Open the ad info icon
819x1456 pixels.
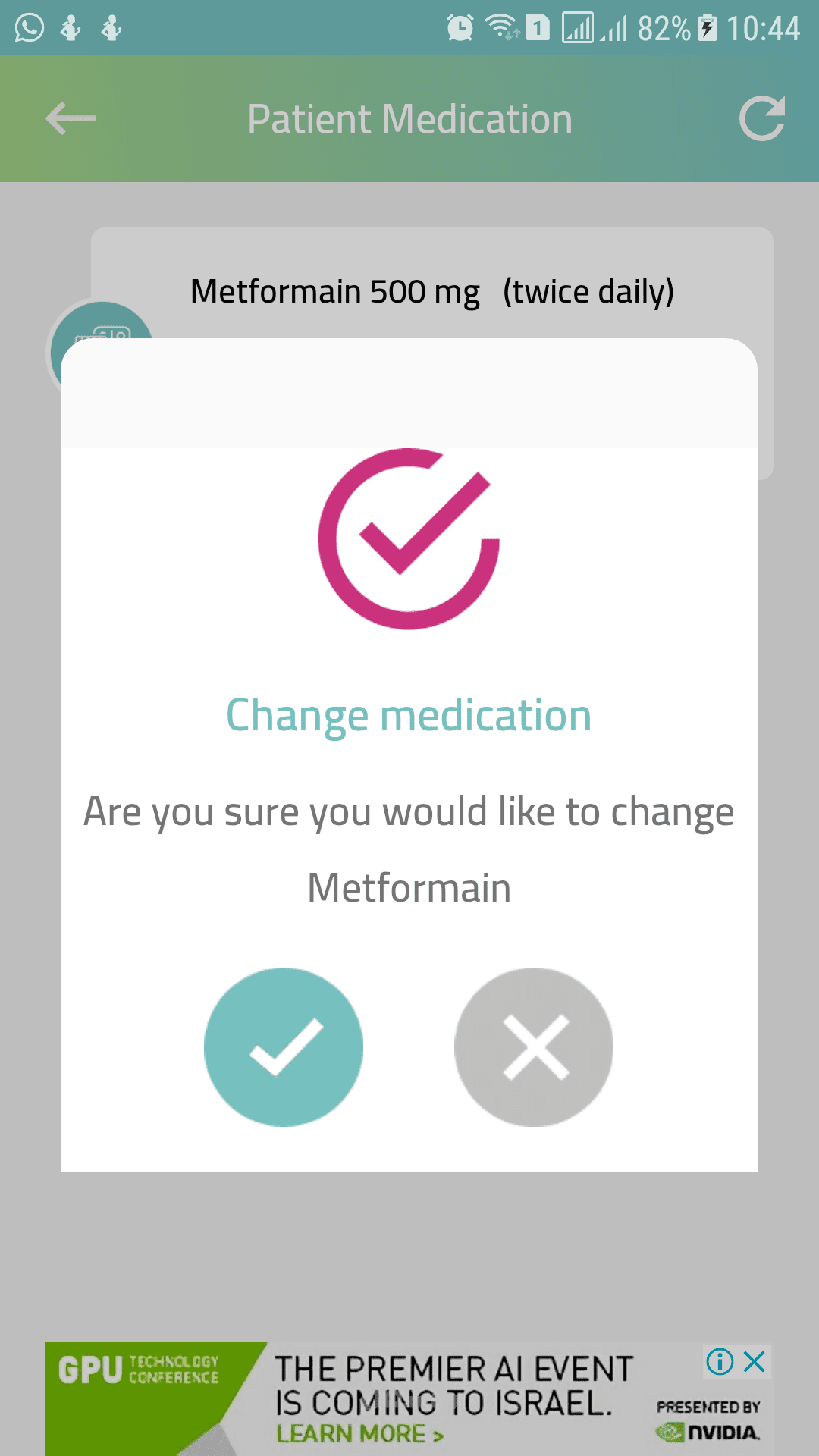[x=720, y=1361]
